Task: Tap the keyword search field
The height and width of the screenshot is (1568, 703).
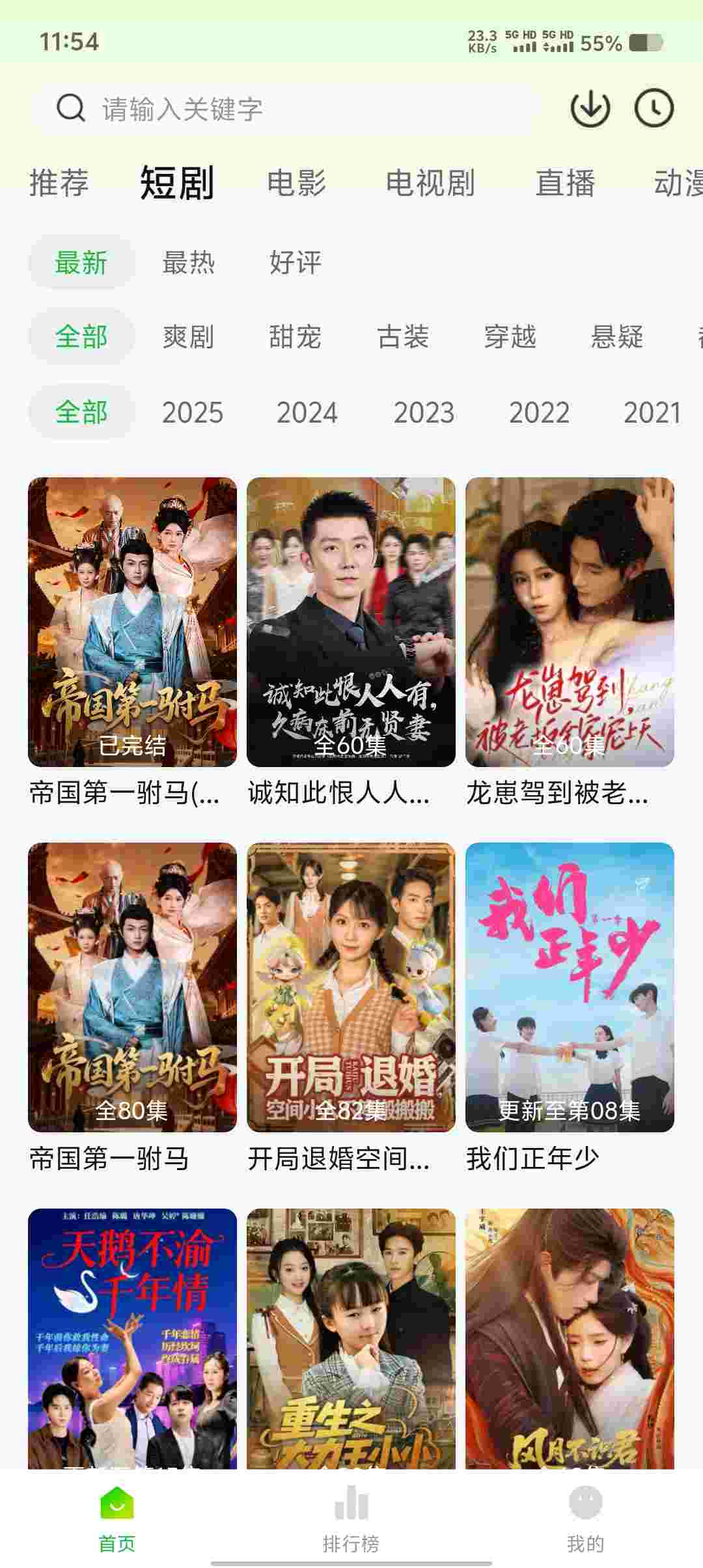Action: 286,109
